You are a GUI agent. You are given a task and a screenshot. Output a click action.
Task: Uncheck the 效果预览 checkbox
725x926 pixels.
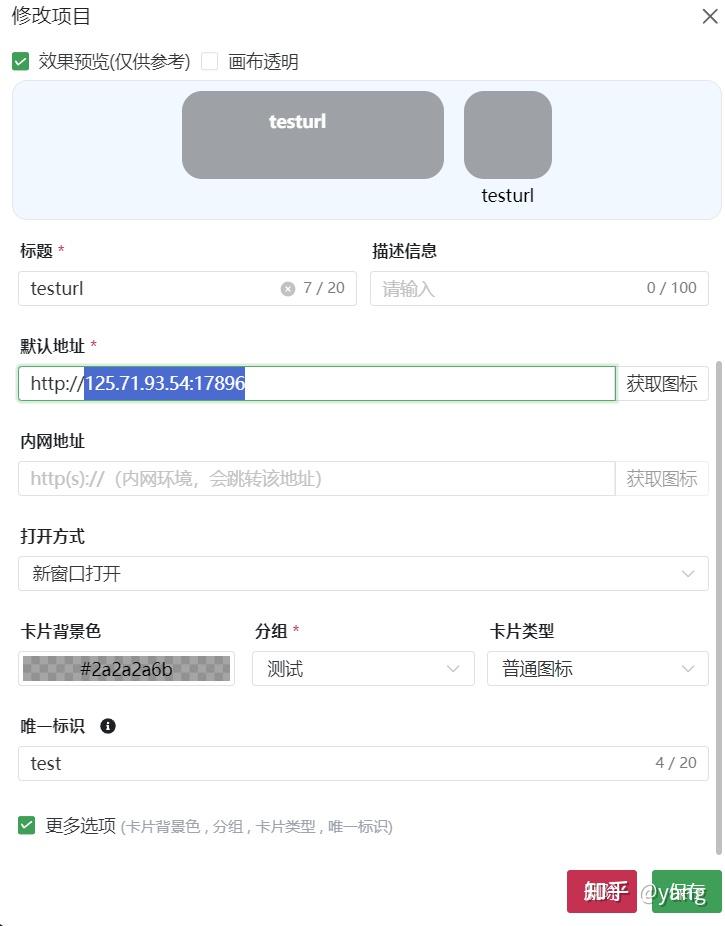(x=20, y=62)
